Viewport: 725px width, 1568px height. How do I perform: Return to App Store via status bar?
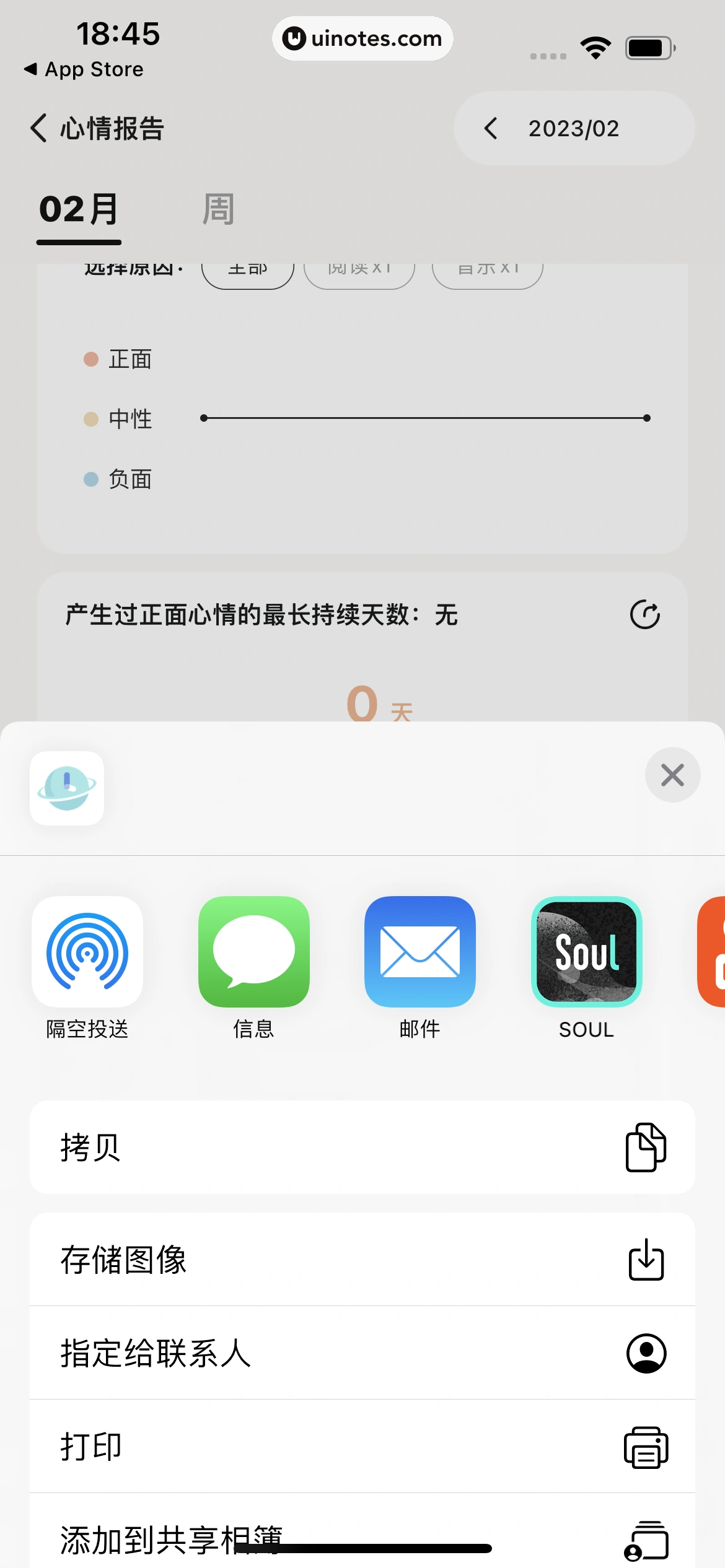[x=84, y=69]
